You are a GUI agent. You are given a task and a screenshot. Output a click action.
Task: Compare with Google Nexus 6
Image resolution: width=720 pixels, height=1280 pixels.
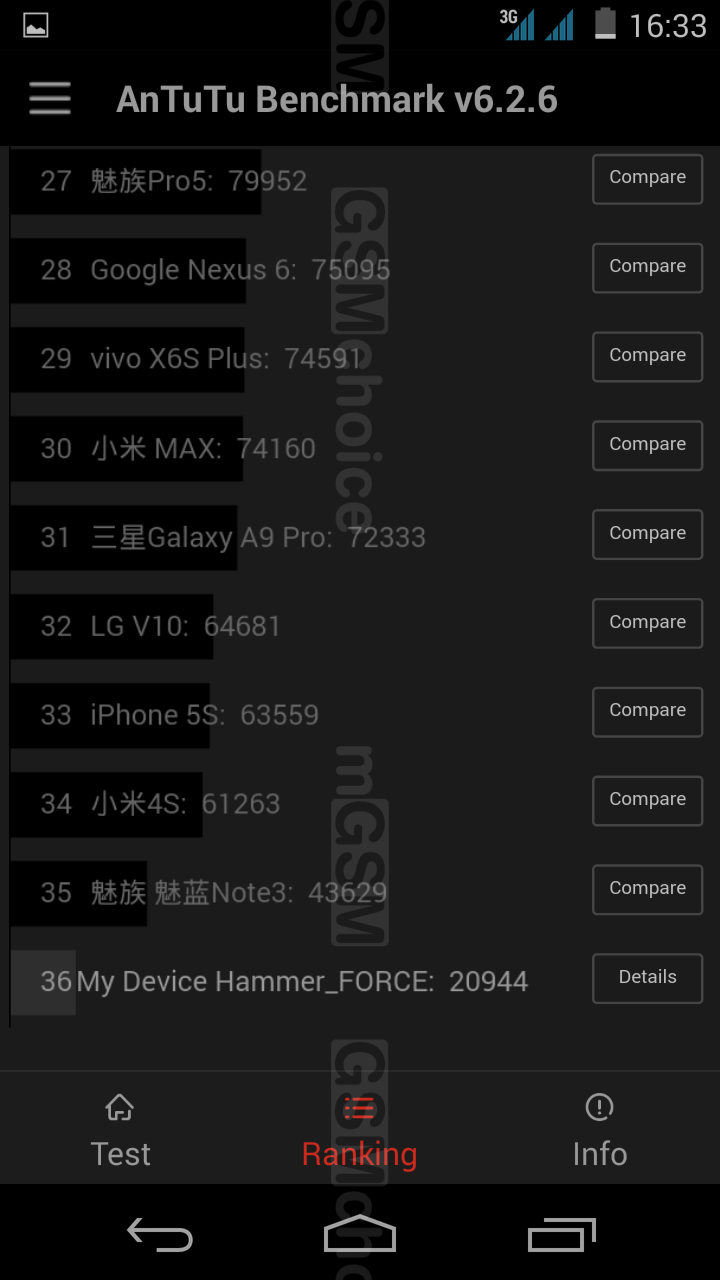point(647,268)
